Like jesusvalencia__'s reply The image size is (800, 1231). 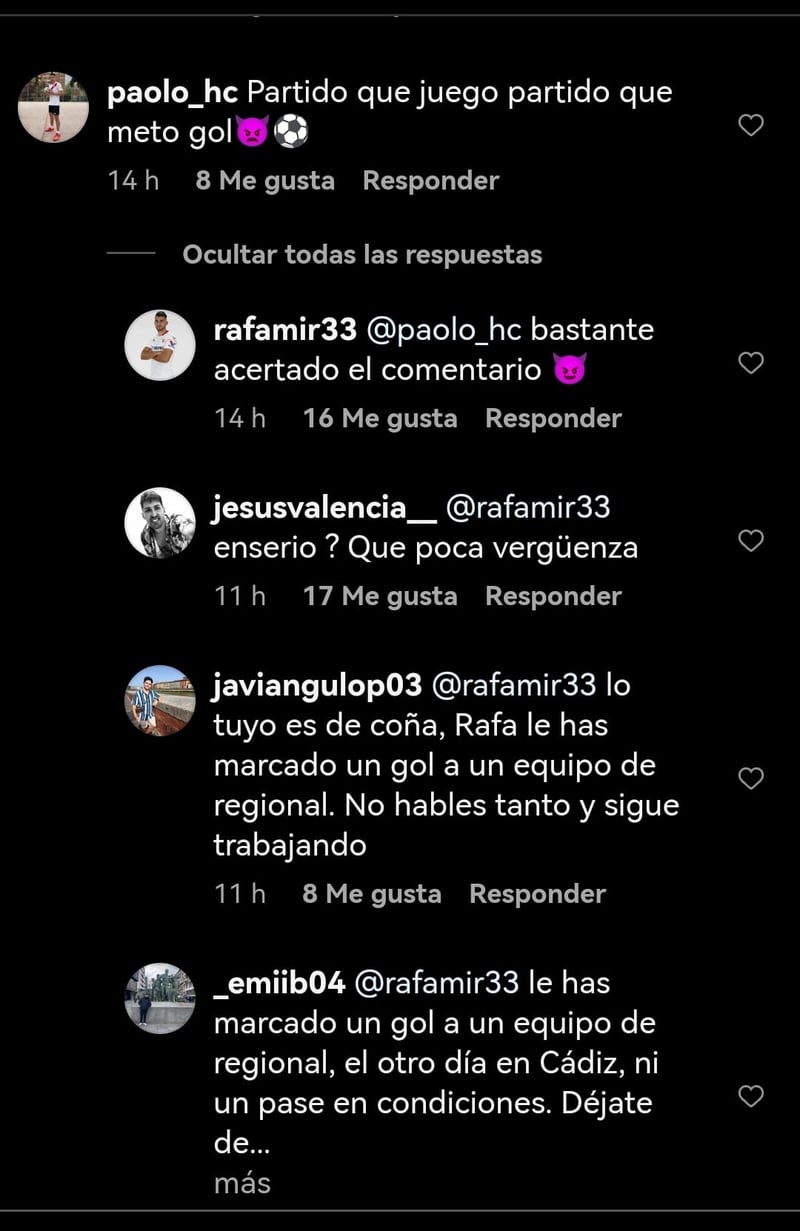click(x=750, y=541)
